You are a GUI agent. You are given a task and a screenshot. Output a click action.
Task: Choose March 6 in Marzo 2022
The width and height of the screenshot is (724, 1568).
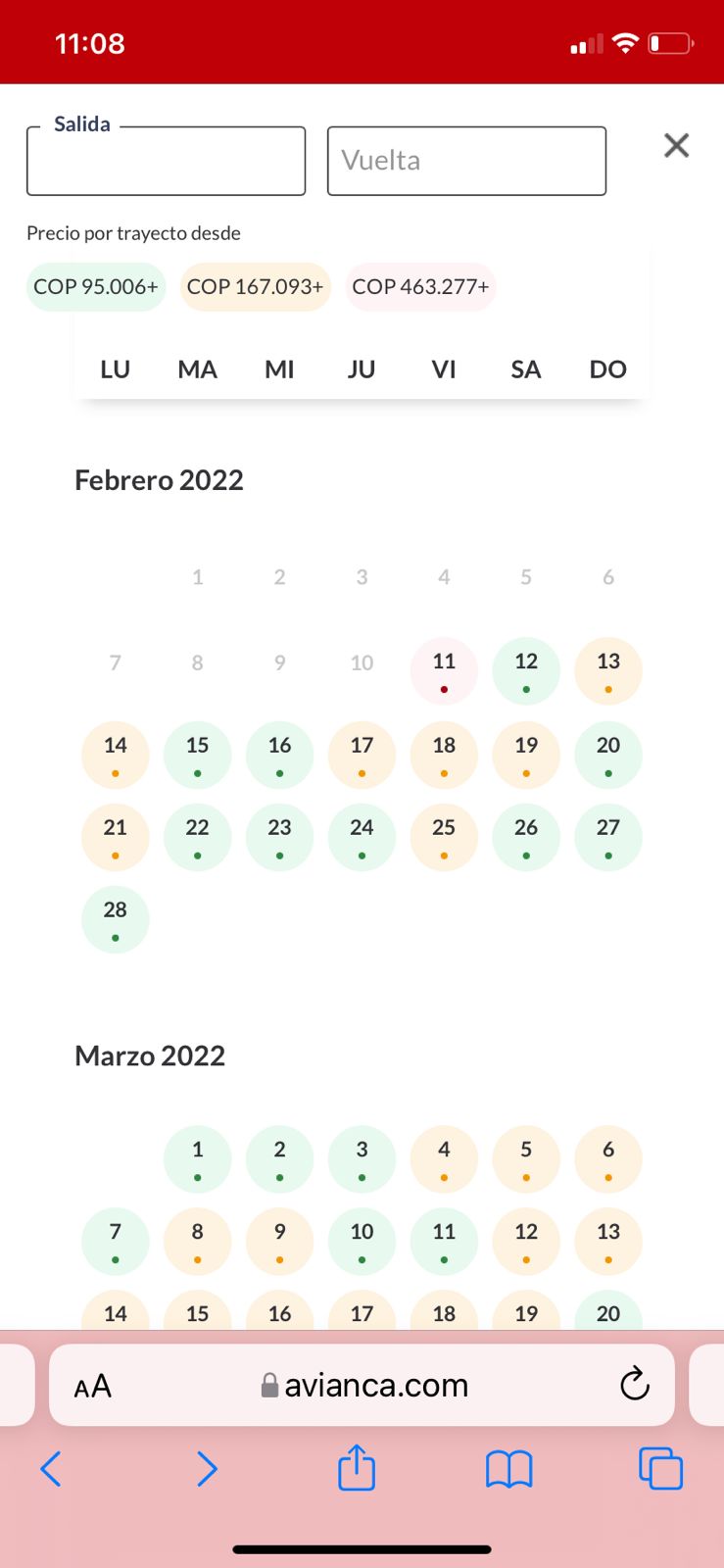tap(608, 1158)
